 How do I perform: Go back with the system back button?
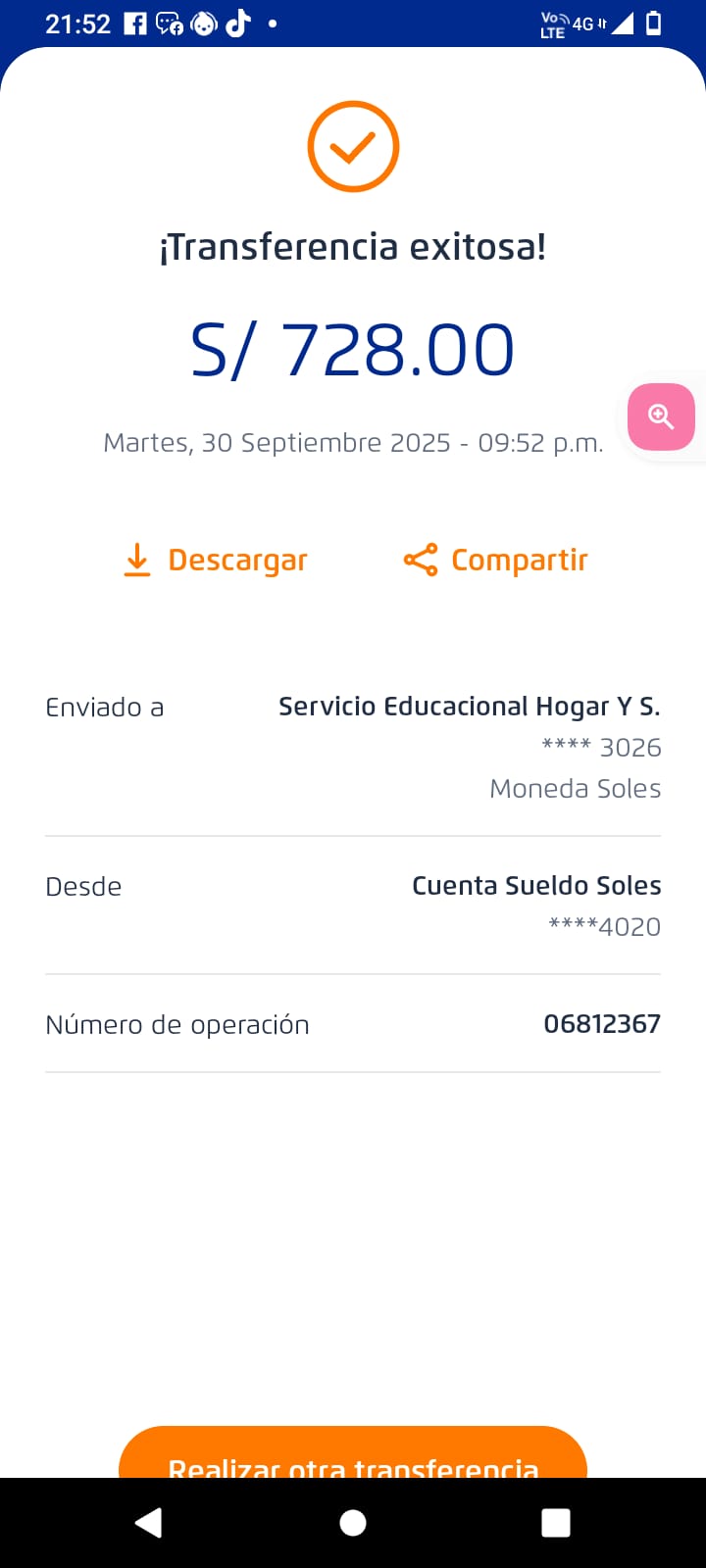click(149, 1522)
